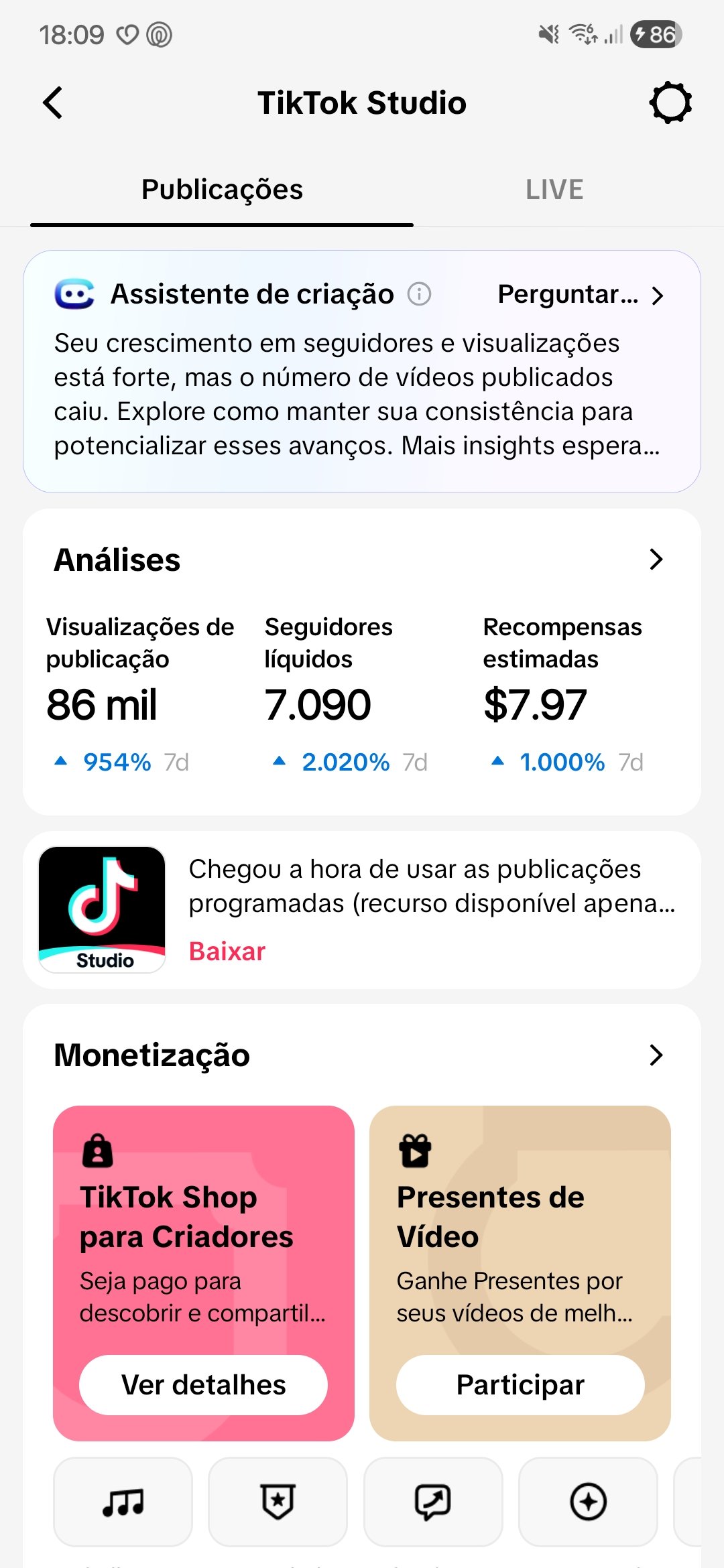Switch to the LIVE tab
The image size is (724, 1568).
coord(554,190)
